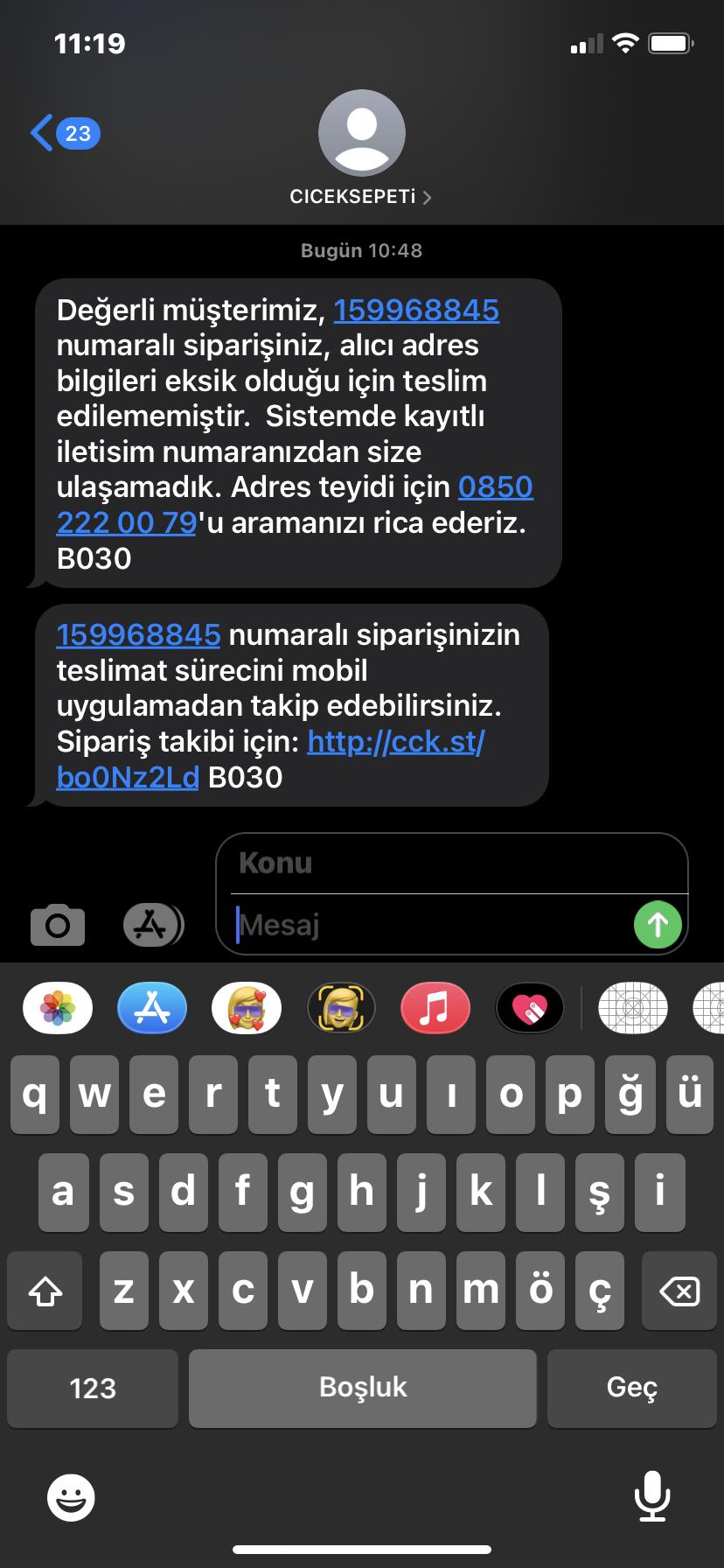
Task: Open Digital Touch heart app
Action: tap(530, 1008)
